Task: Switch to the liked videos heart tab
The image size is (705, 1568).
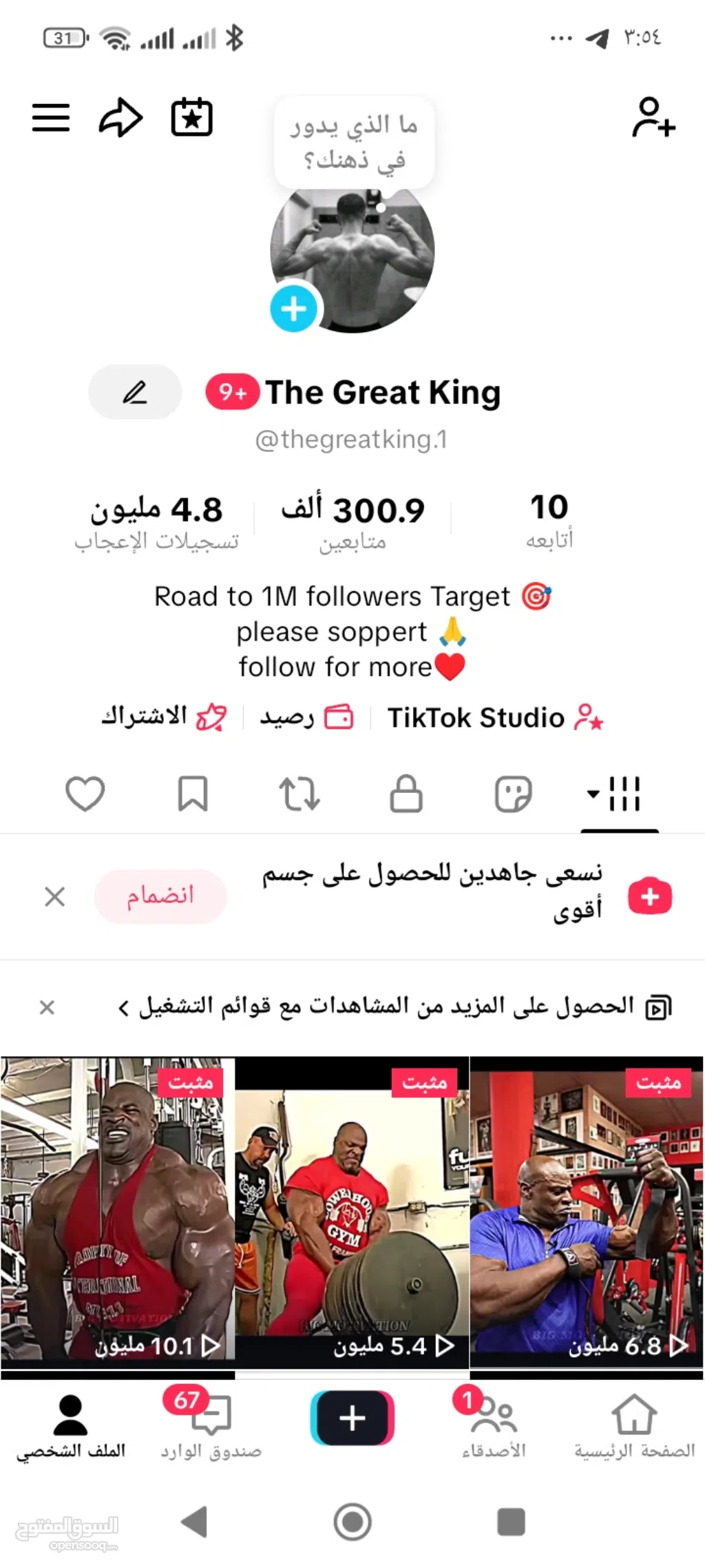Action: (x=85, y=794)
